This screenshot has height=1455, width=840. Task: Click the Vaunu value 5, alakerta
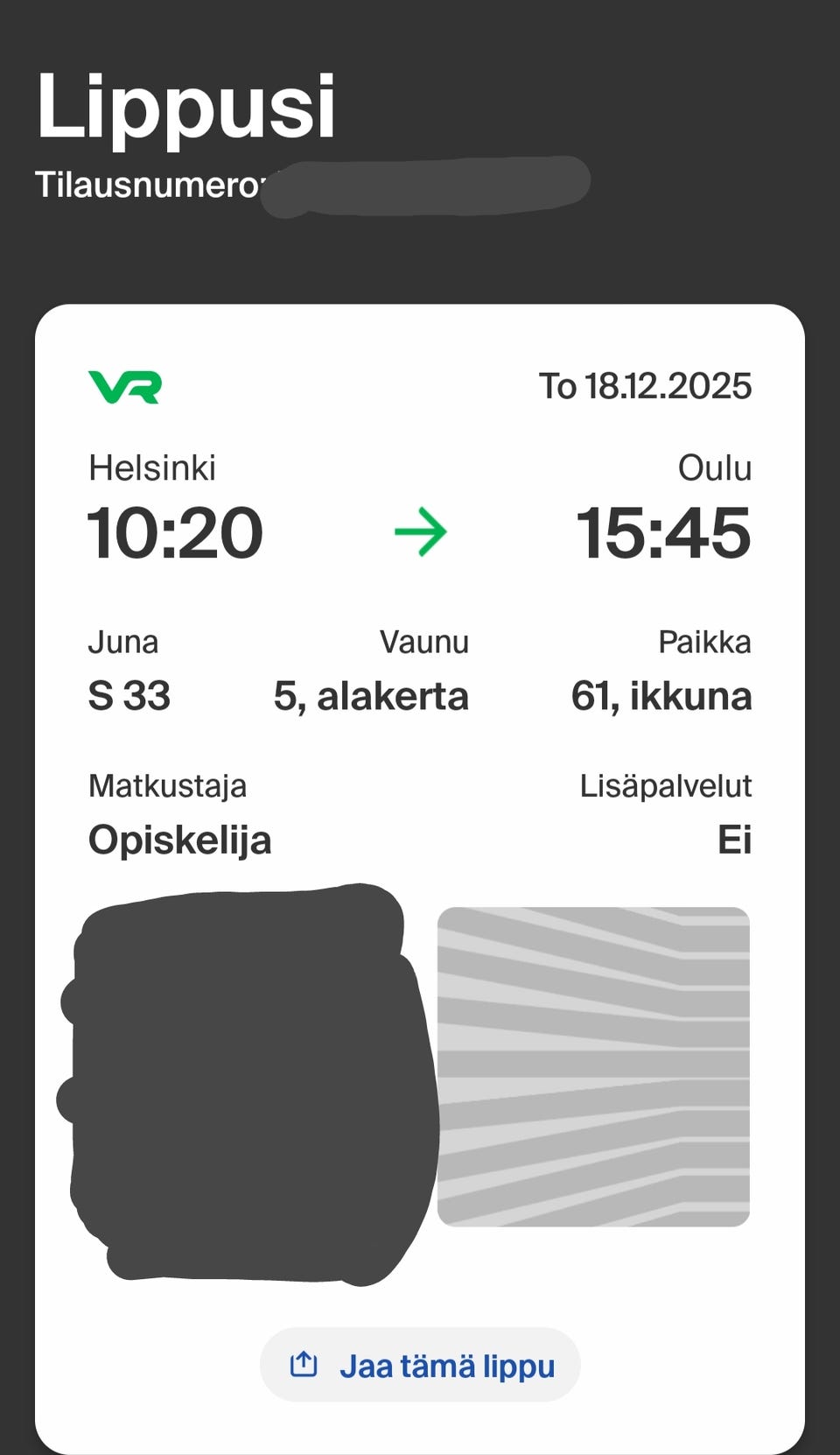pos(371,696)
